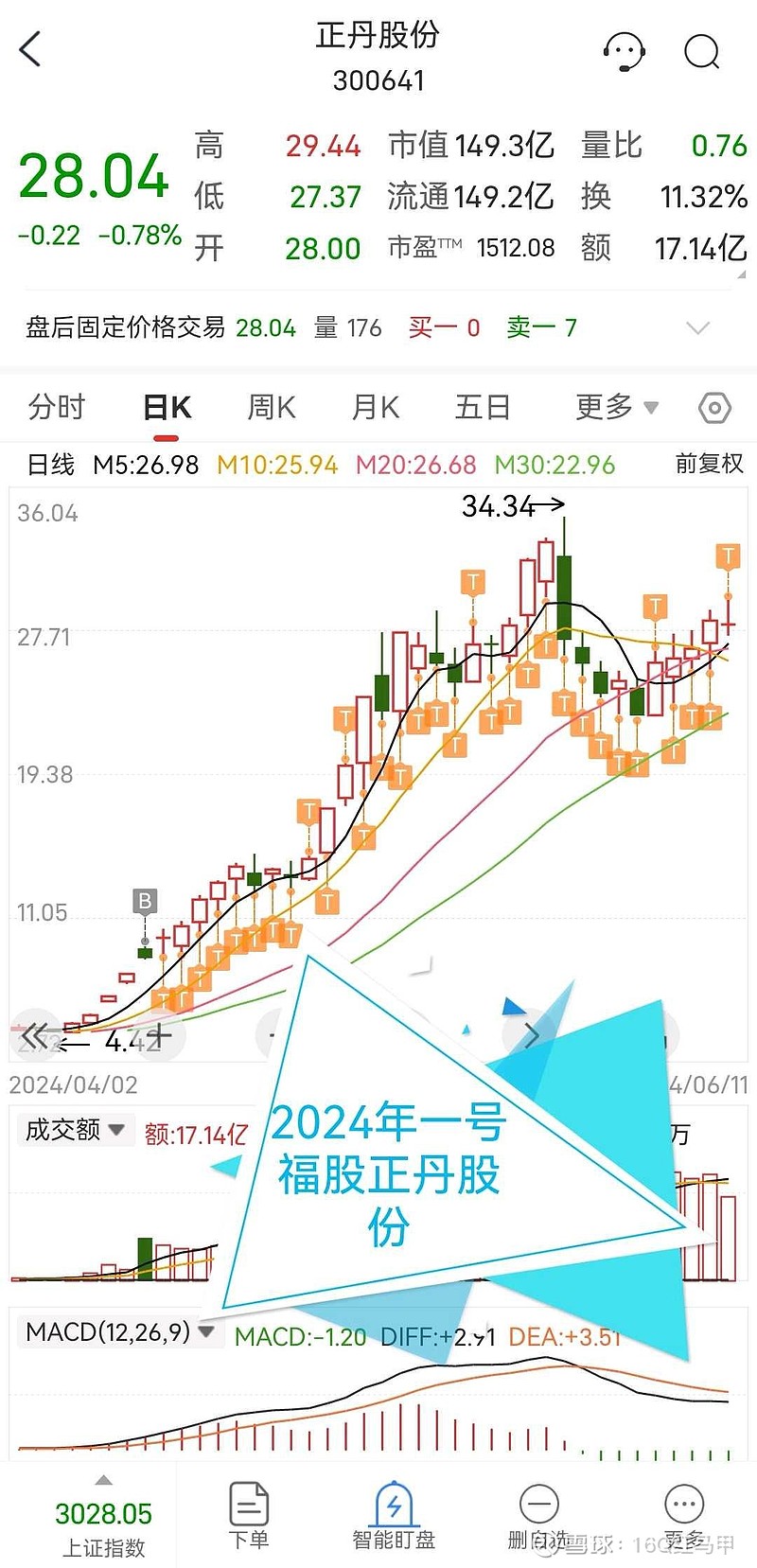
Task: Open the 五日 chart tab
Action: pos(483,408)
